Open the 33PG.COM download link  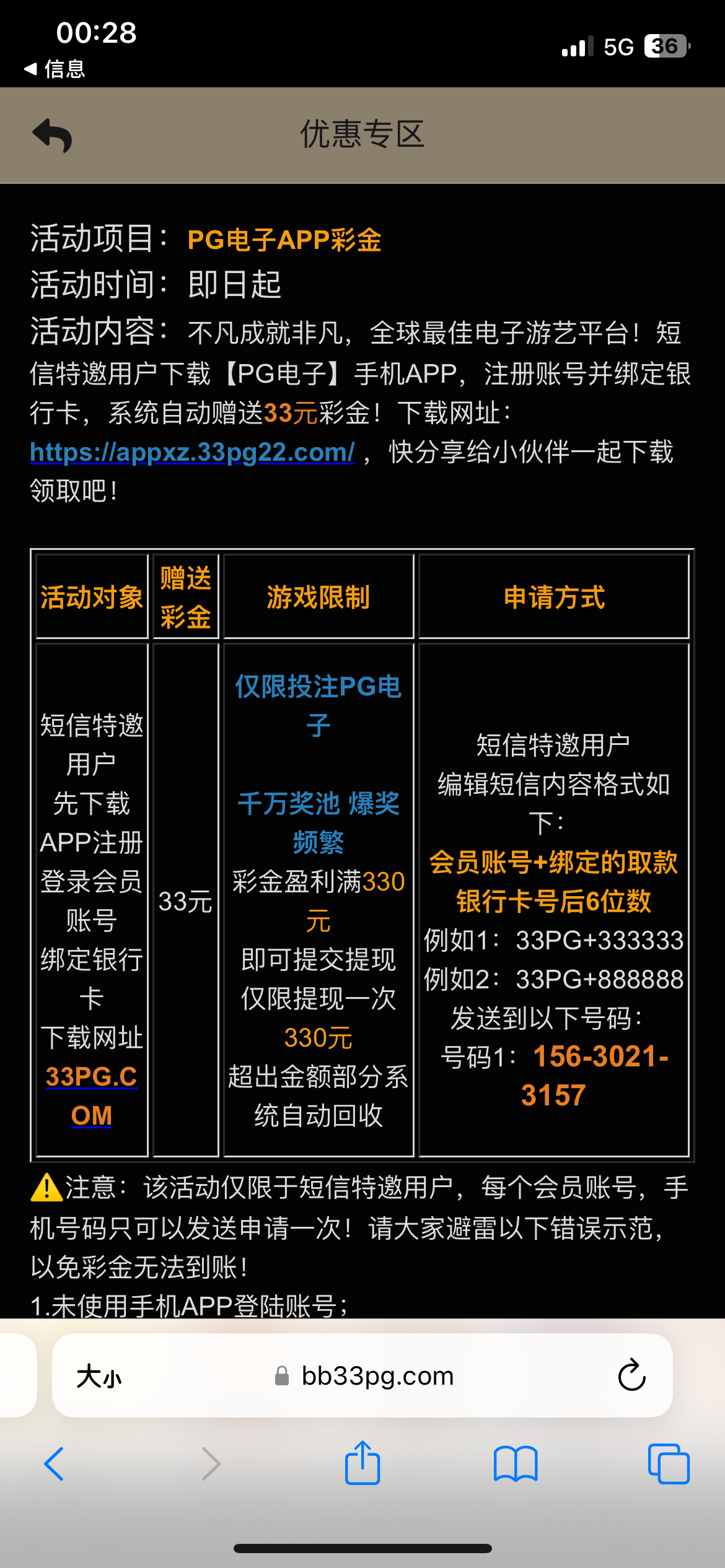click(92, 1095)
